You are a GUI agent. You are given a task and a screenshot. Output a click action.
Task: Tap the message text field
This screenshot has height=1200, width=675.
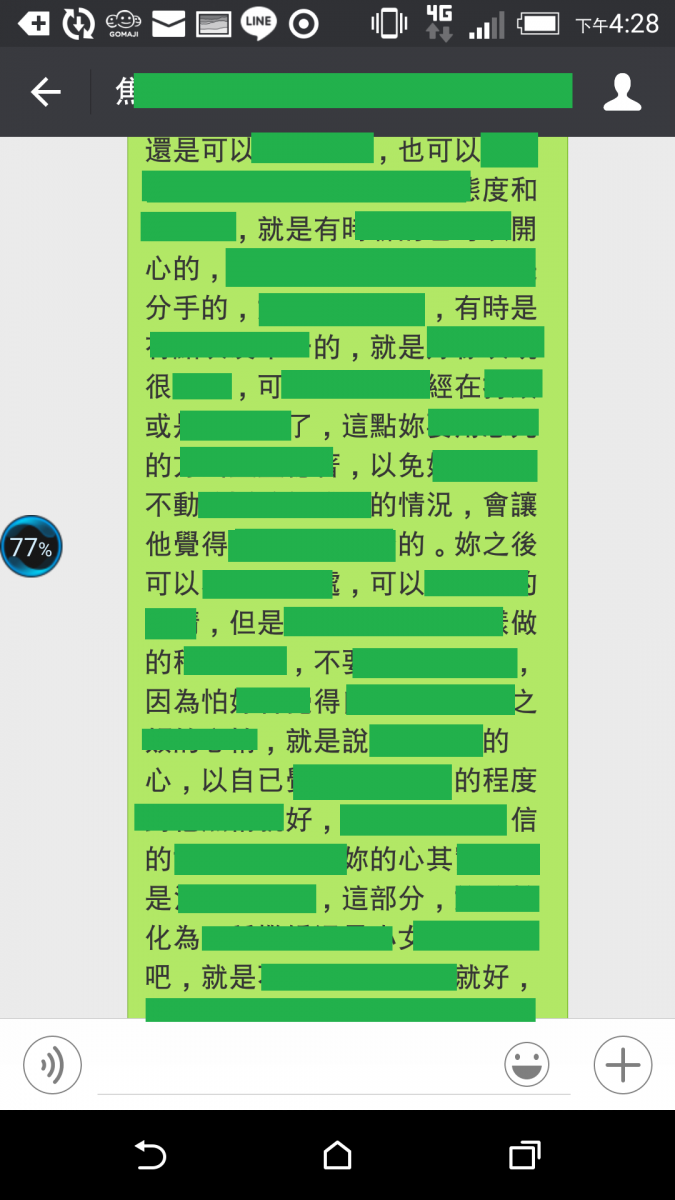tap(300, 1067)
